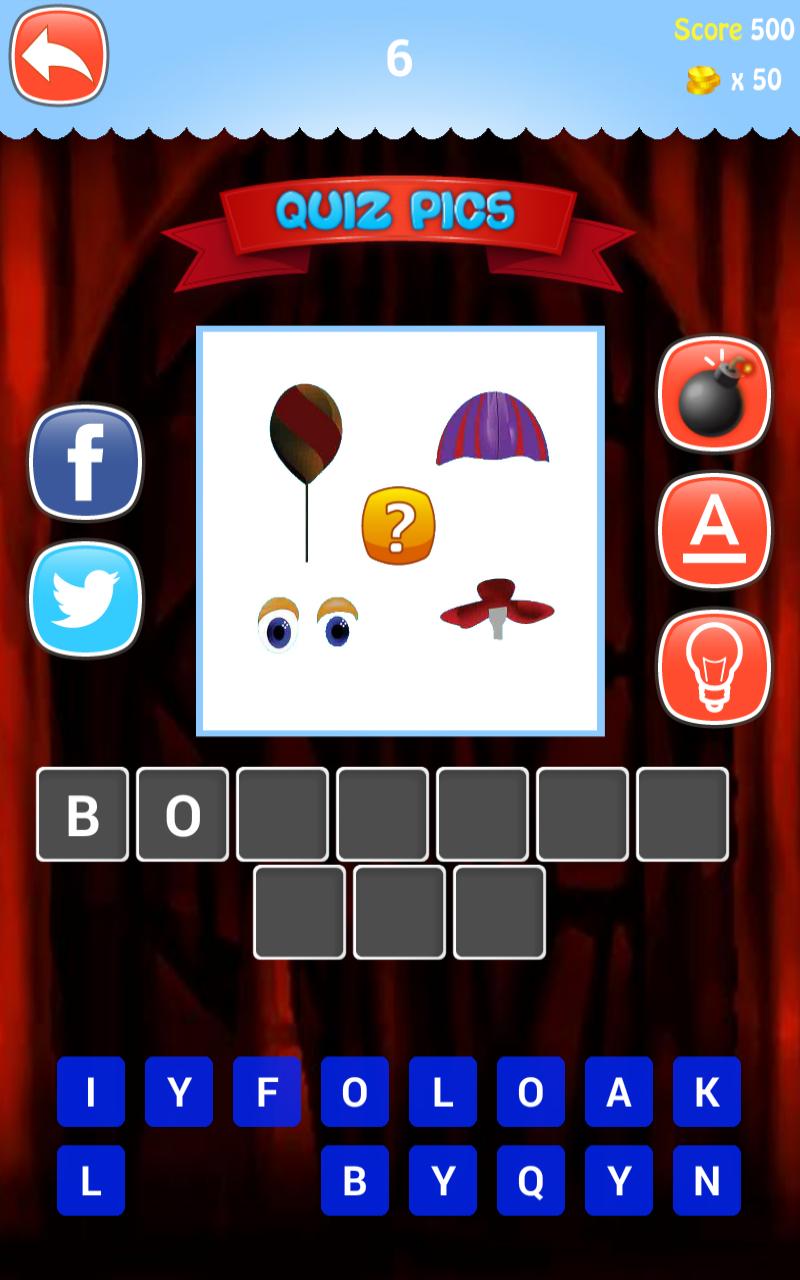Select the letter A tile

point(619,1092)
